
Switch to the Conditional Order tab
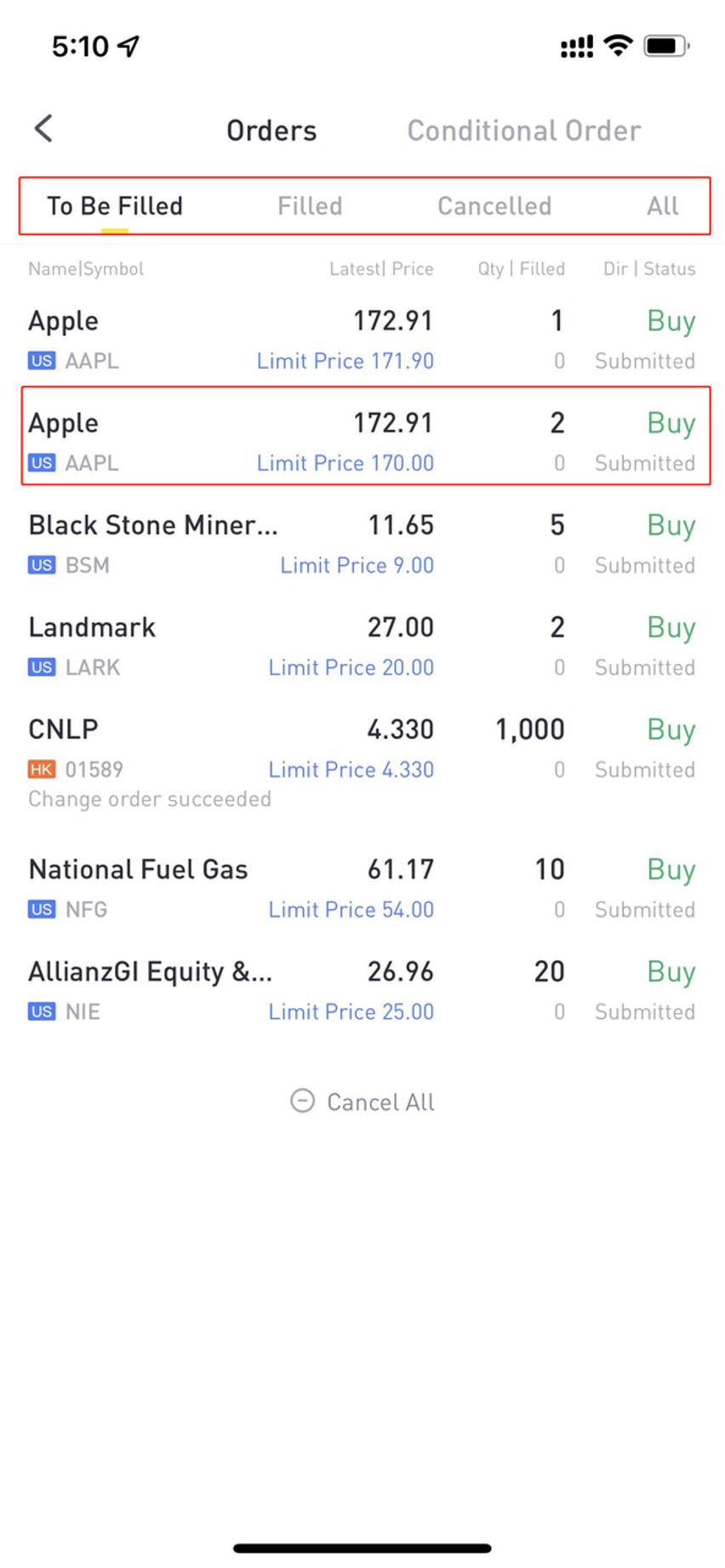pyautogui.click(x=523, y=130)
